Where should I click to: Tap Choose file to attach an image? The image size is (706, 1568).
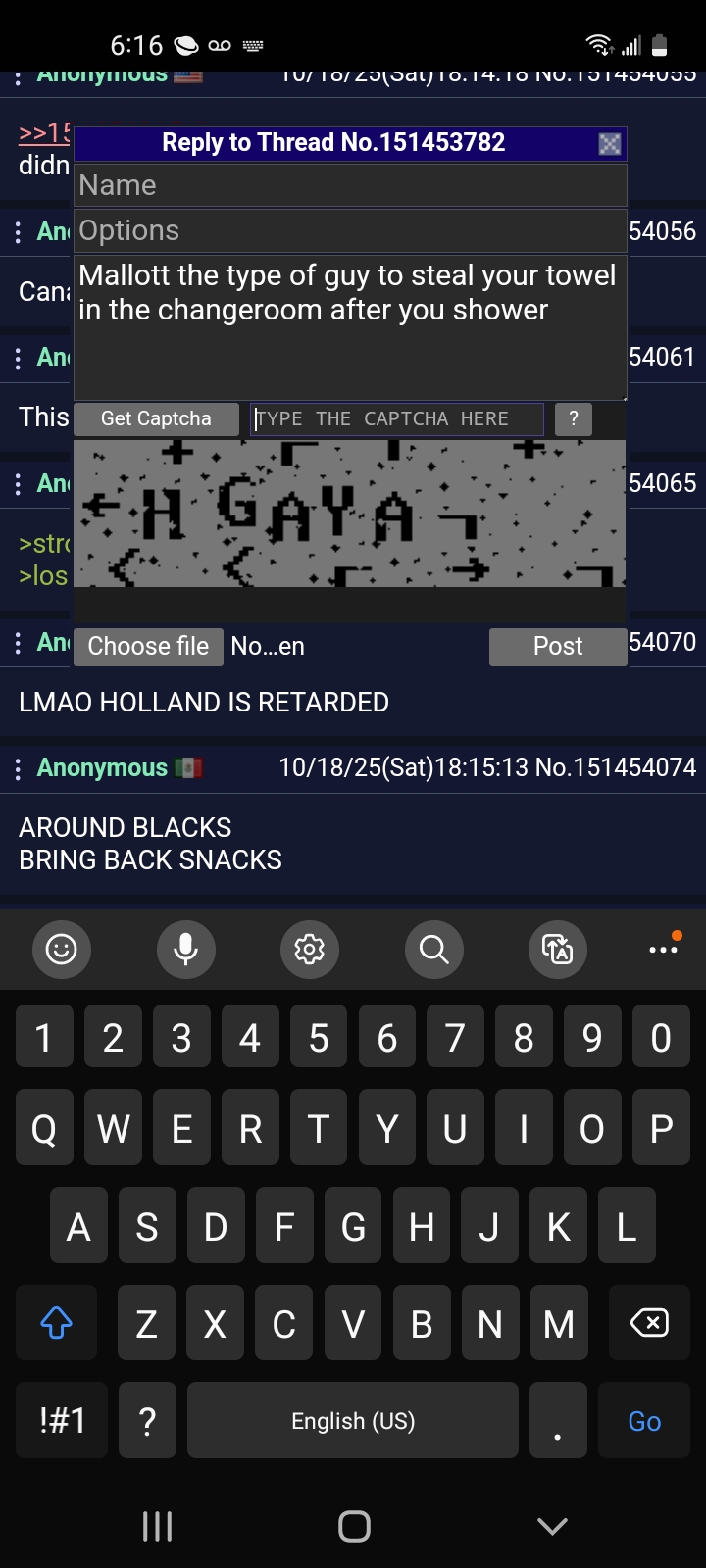[148, 646]
